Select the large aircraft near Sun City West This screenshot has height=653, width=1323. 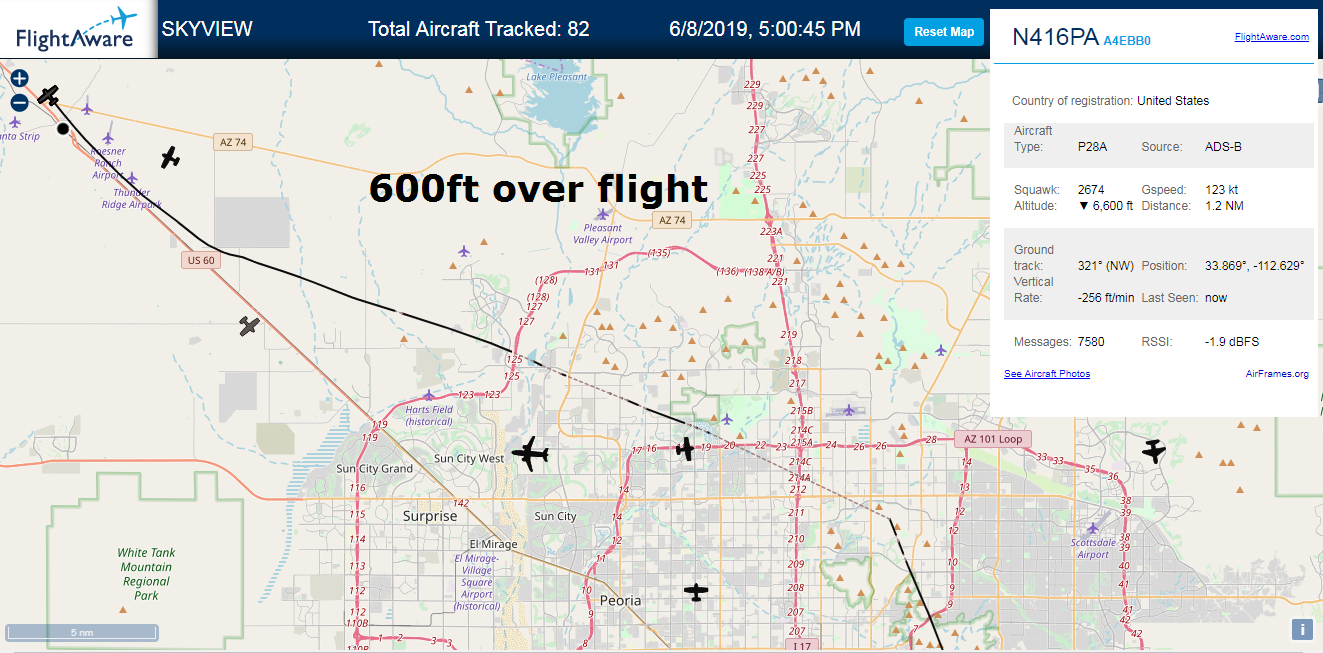point(530,454)
